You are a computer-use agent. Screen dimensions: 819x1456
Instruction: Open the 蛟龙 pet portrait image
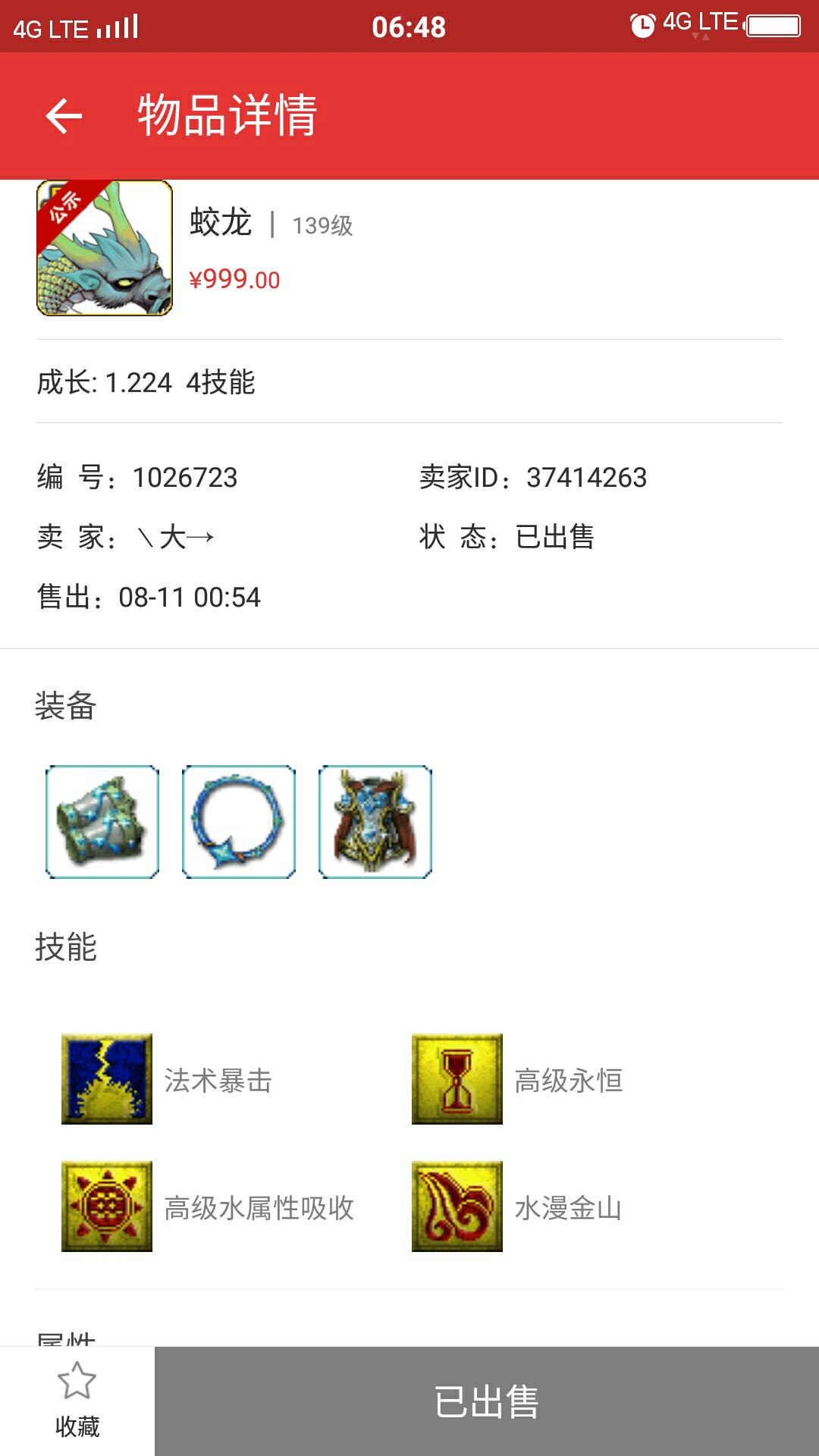[x=105, y=248]
